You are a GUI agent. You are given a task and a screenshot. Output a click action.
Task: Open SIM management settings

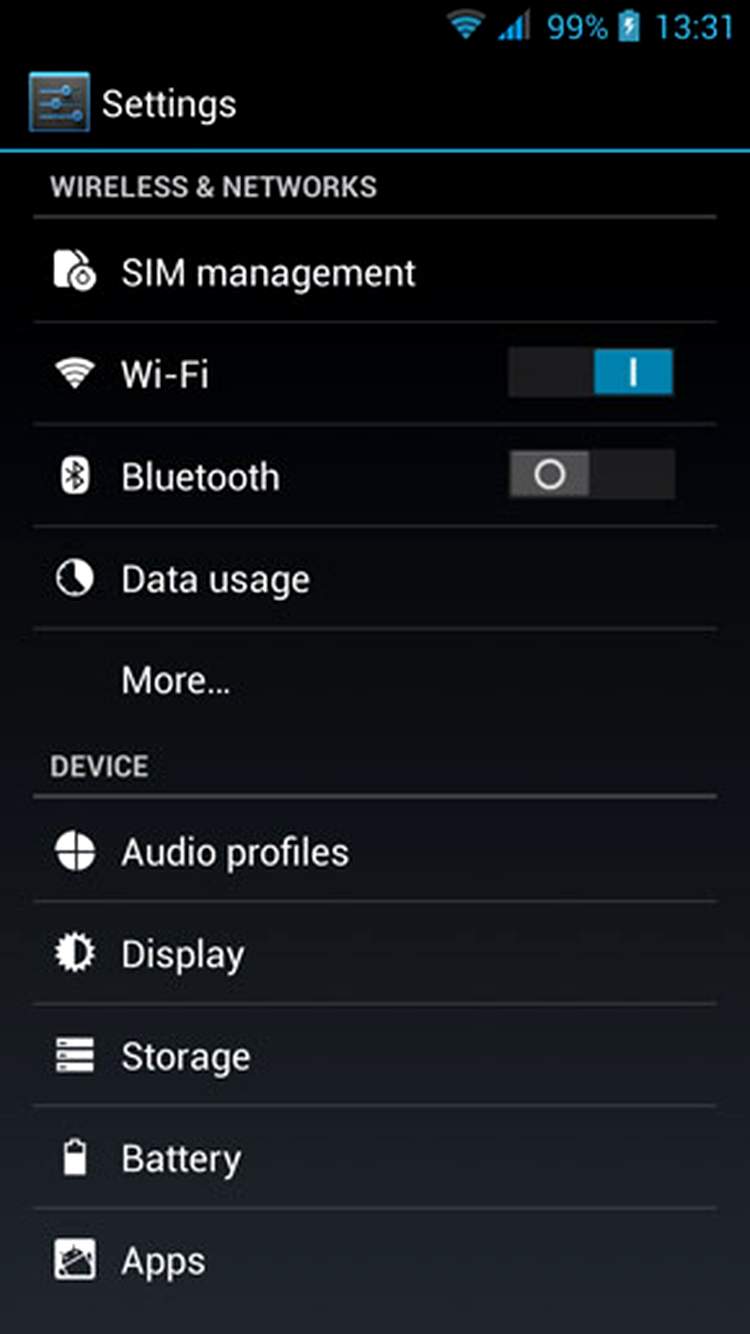375,271
